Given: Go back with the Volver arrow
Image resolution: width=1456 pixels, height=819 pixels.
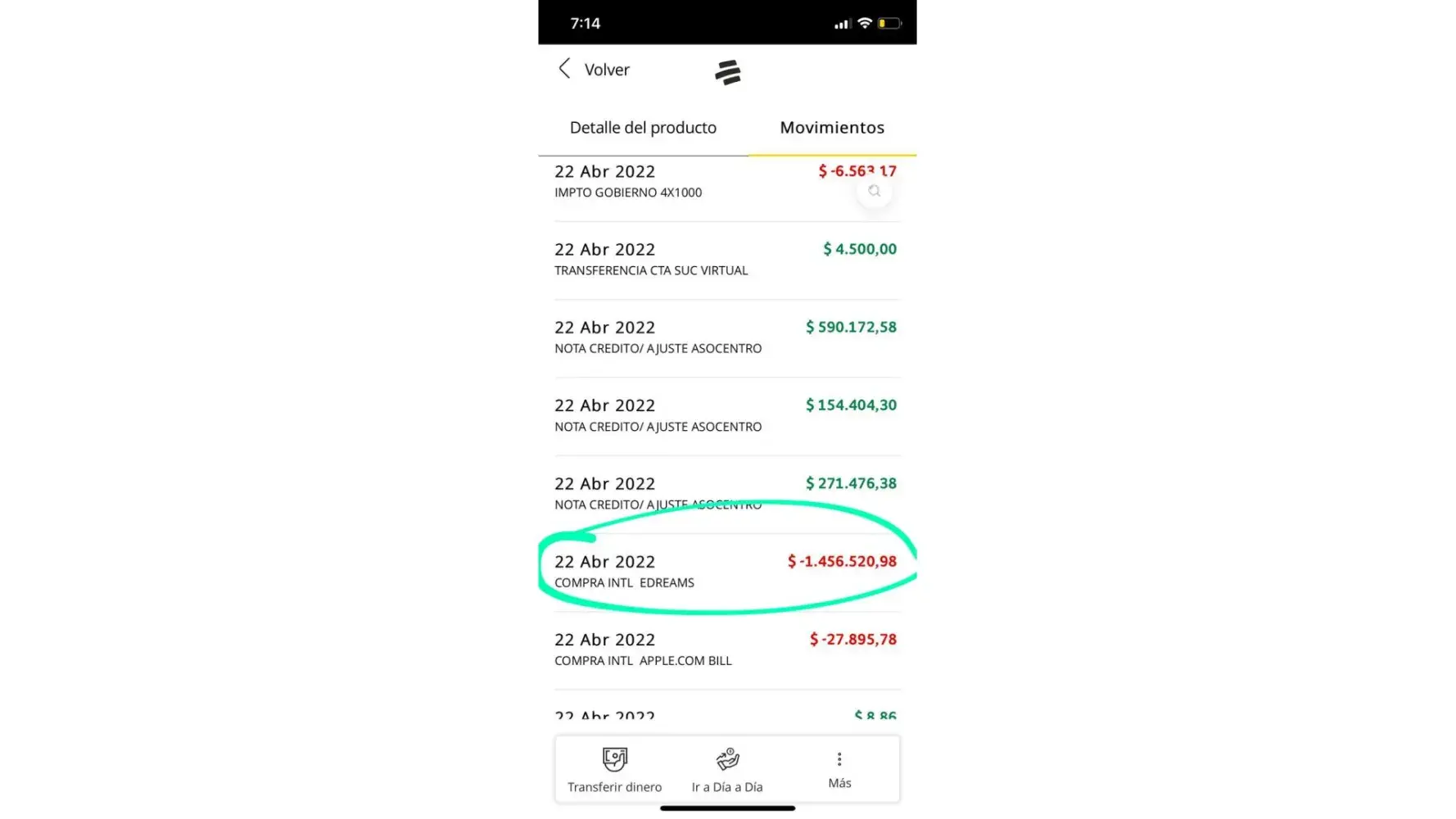Looking at the screenshot, I should (565, 69).
